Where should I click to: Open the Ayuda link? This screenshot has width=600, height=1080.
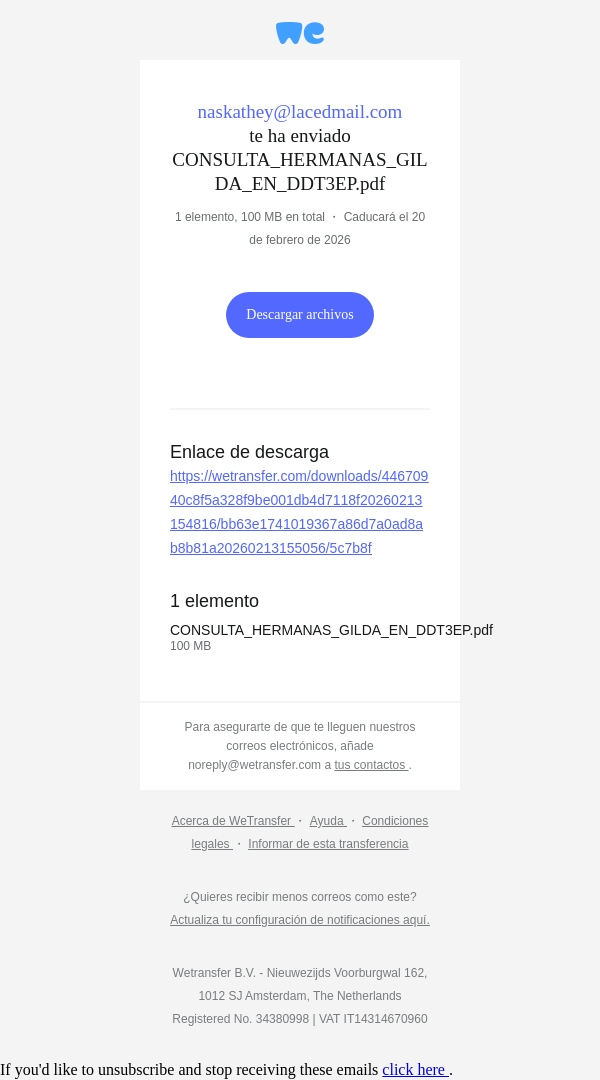pyautogui.click(x=327, y=821)
